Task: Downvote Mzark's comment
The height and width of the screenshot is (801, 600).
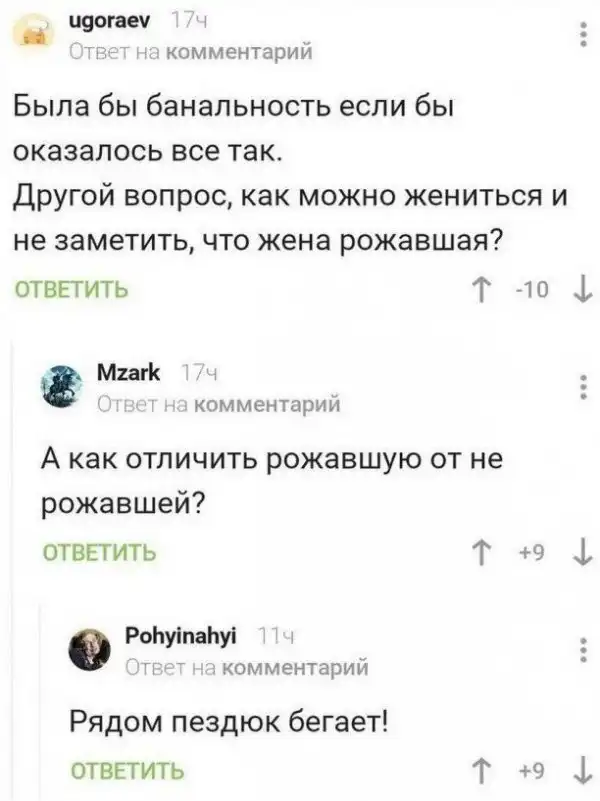Action: 582,549
